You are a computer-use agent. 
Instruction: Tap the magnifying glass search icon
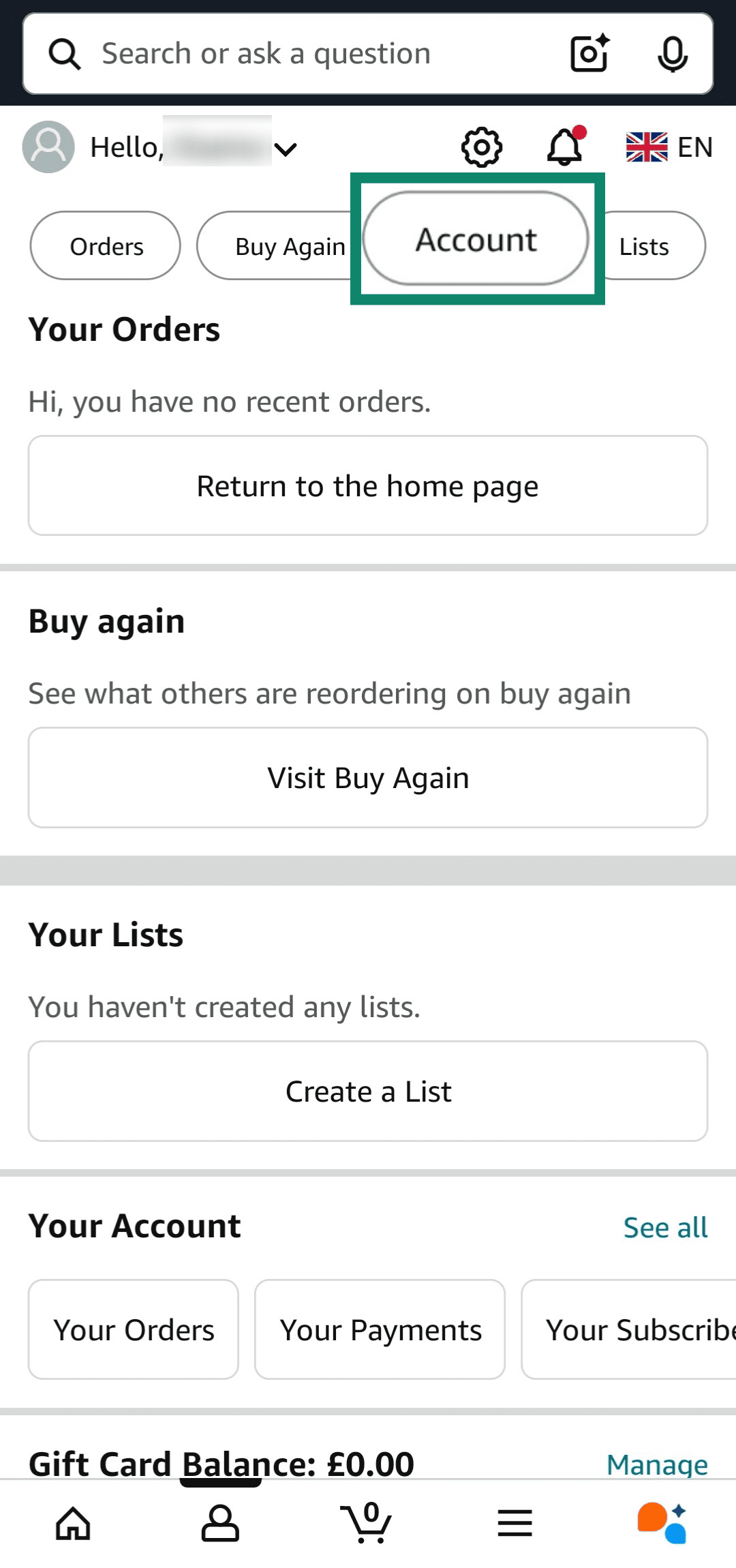pos(65,54)
